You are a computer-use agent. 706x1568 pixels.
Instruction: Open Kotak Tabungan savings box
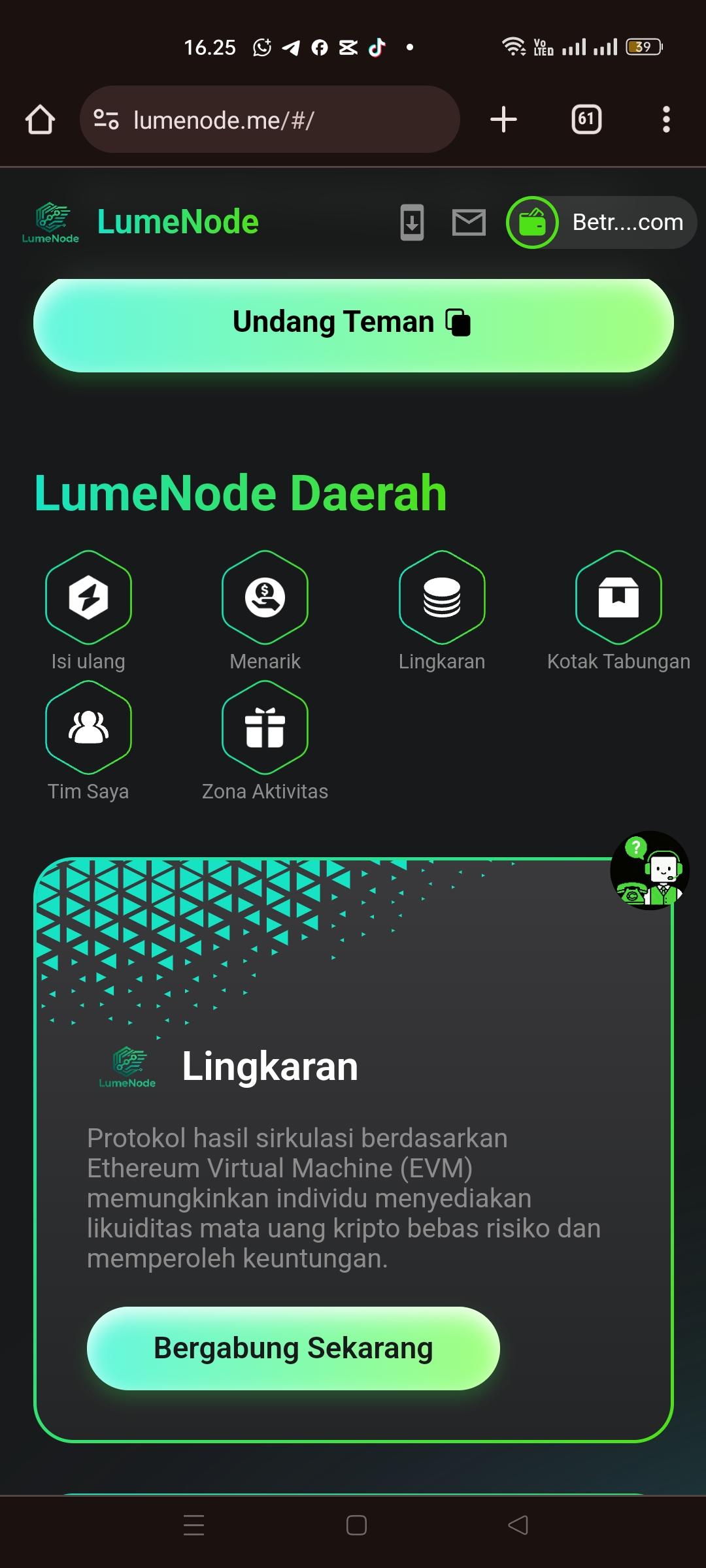pos(618,598)
